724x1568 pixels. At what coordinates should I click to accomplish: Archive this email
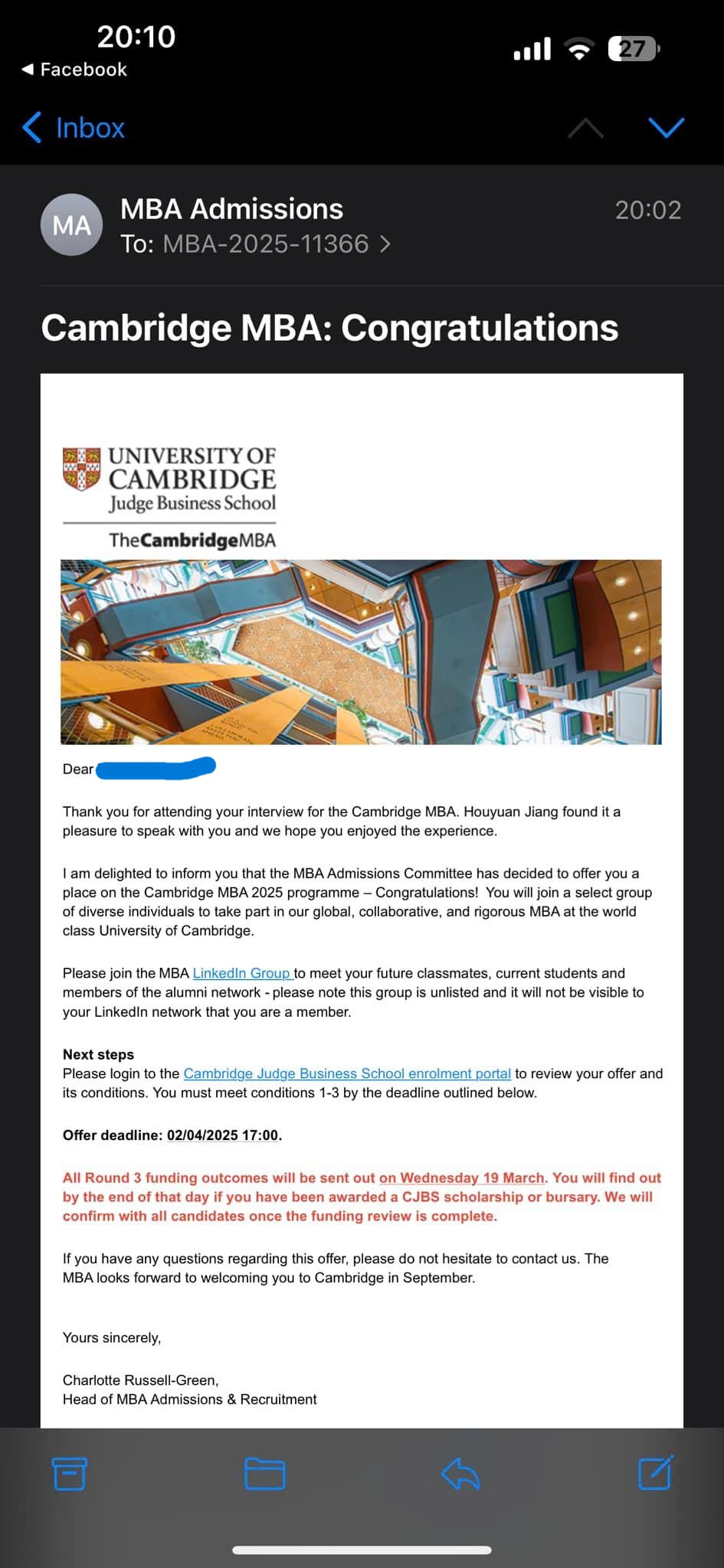point(69,1474)
